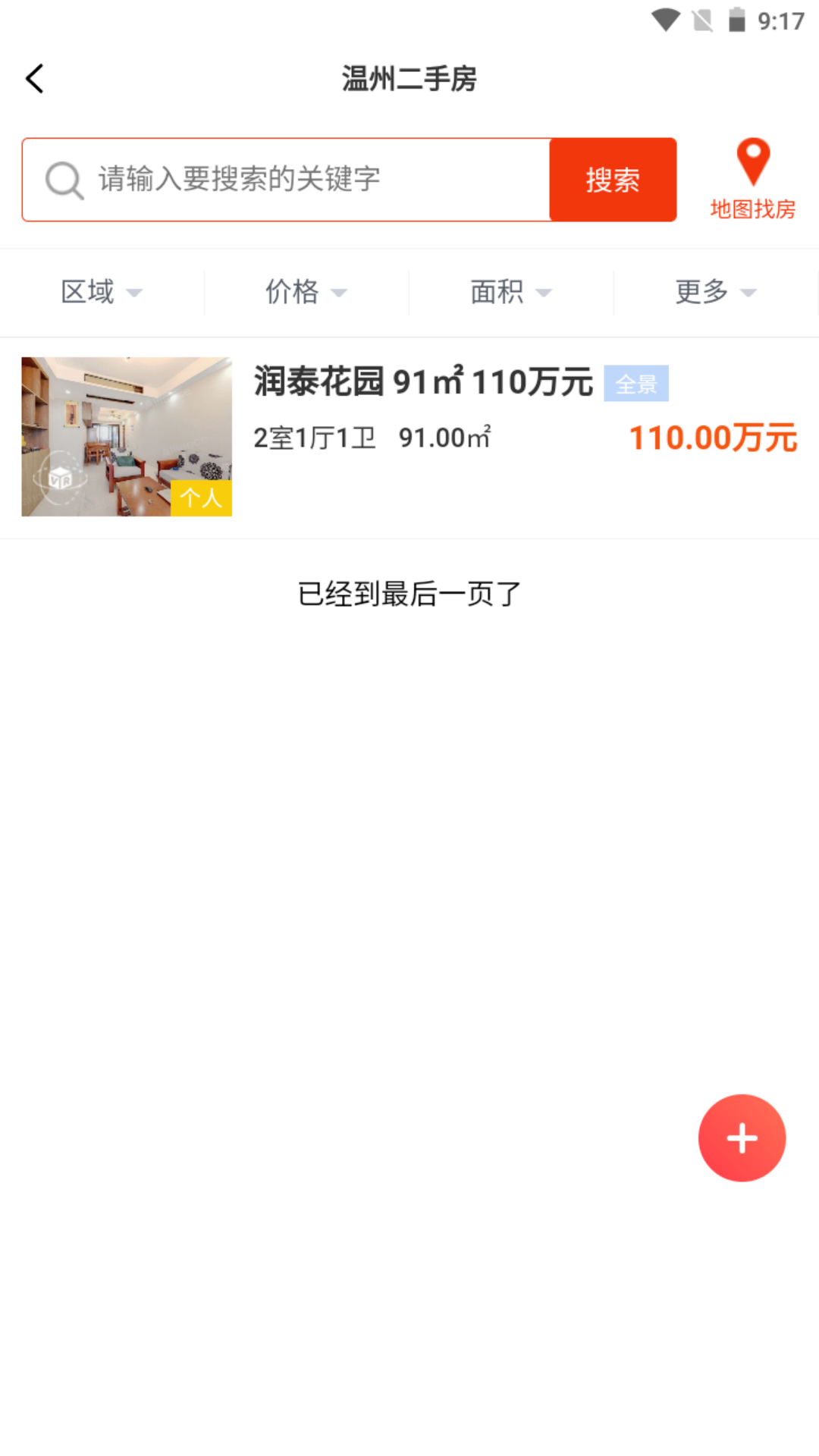This screenshot has width=819, height=1456.
Task: Tap the Wi-Fi icon in the status bar
Action: 666,20
